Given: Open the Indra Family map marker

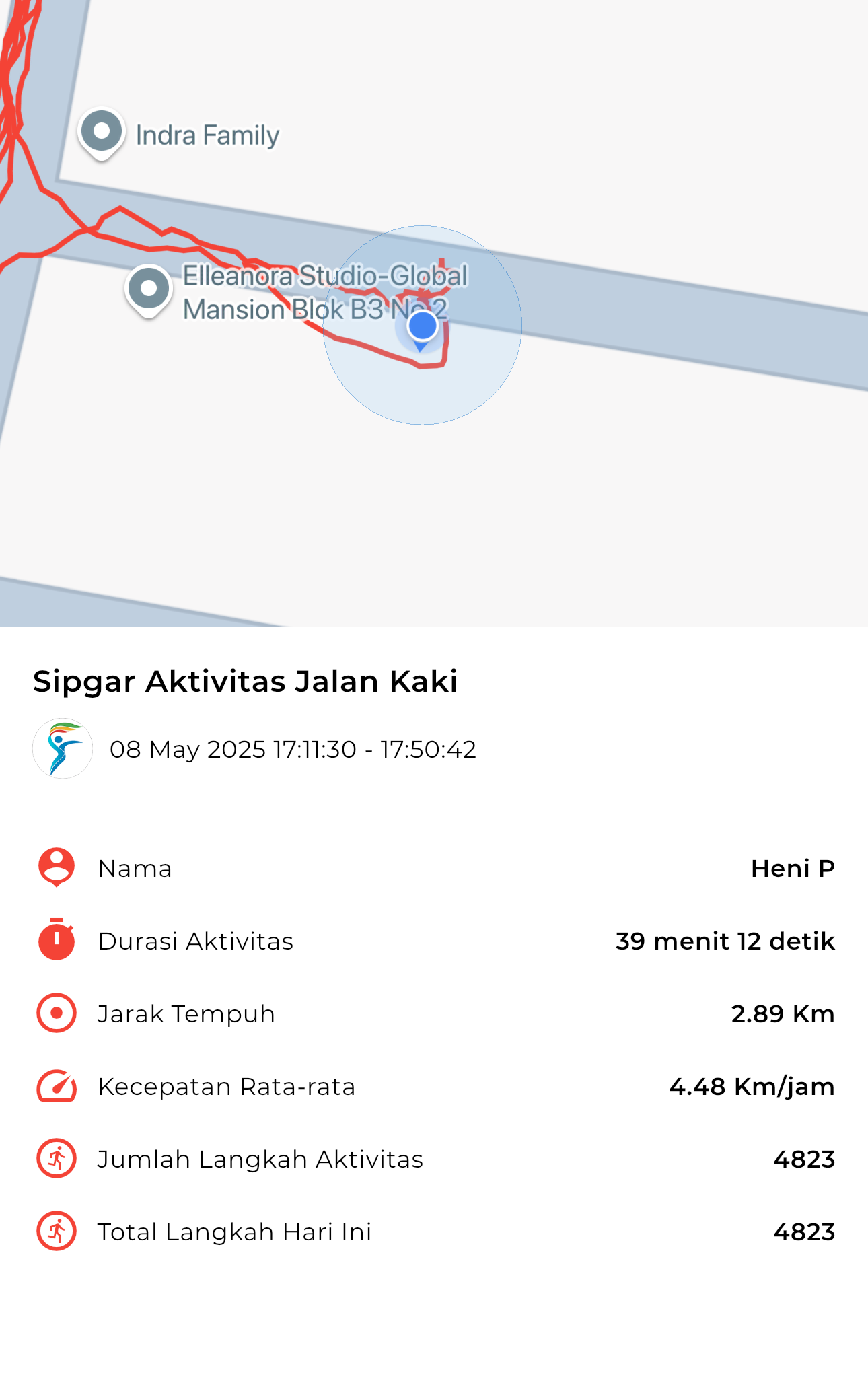Looking at the screenshot, I should [x=102, y=133].
